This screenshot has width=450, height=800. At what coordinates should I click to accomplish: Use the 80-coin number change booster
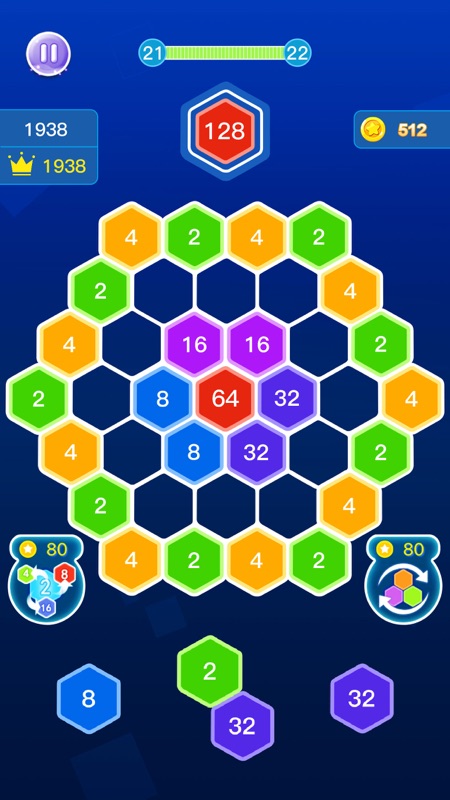click(x=46, y=580)
